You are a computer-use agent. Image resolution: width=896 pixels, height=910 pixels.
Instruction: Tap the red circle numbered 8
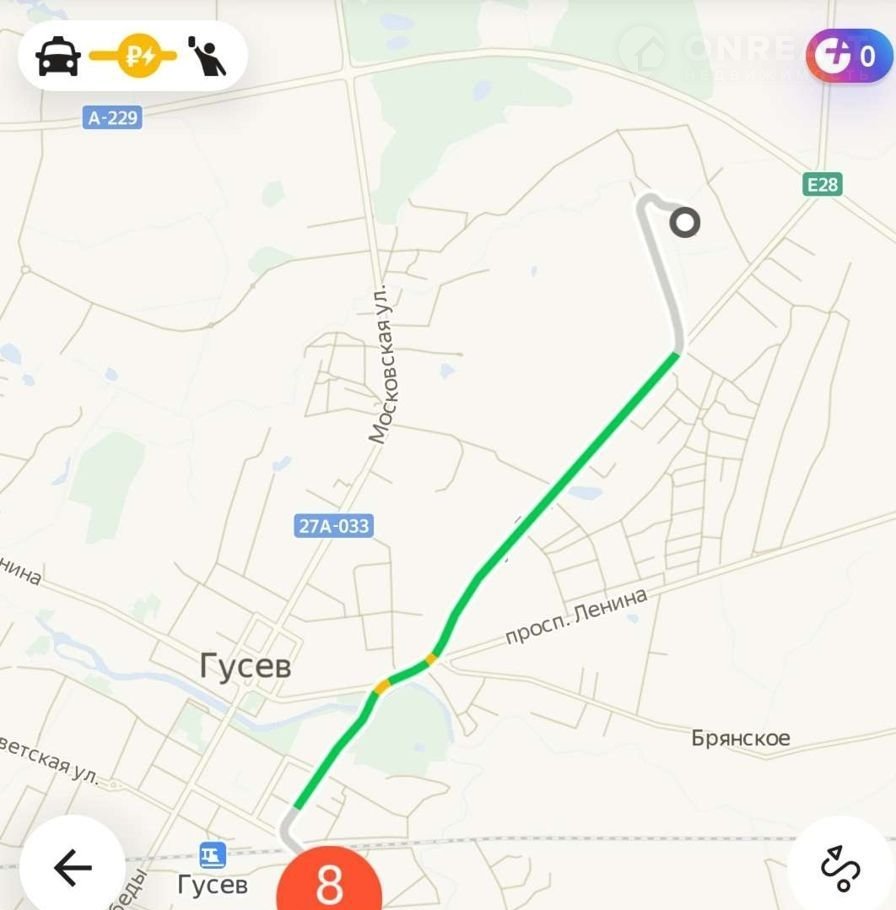[x=329, y=882]
